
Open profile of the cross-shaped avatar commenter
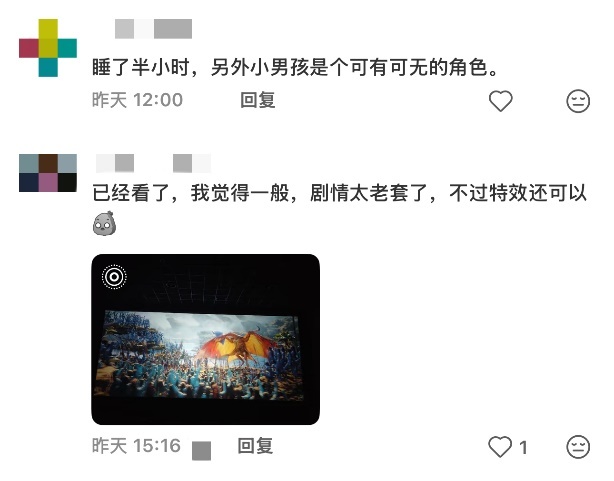(x=48, y=47)
